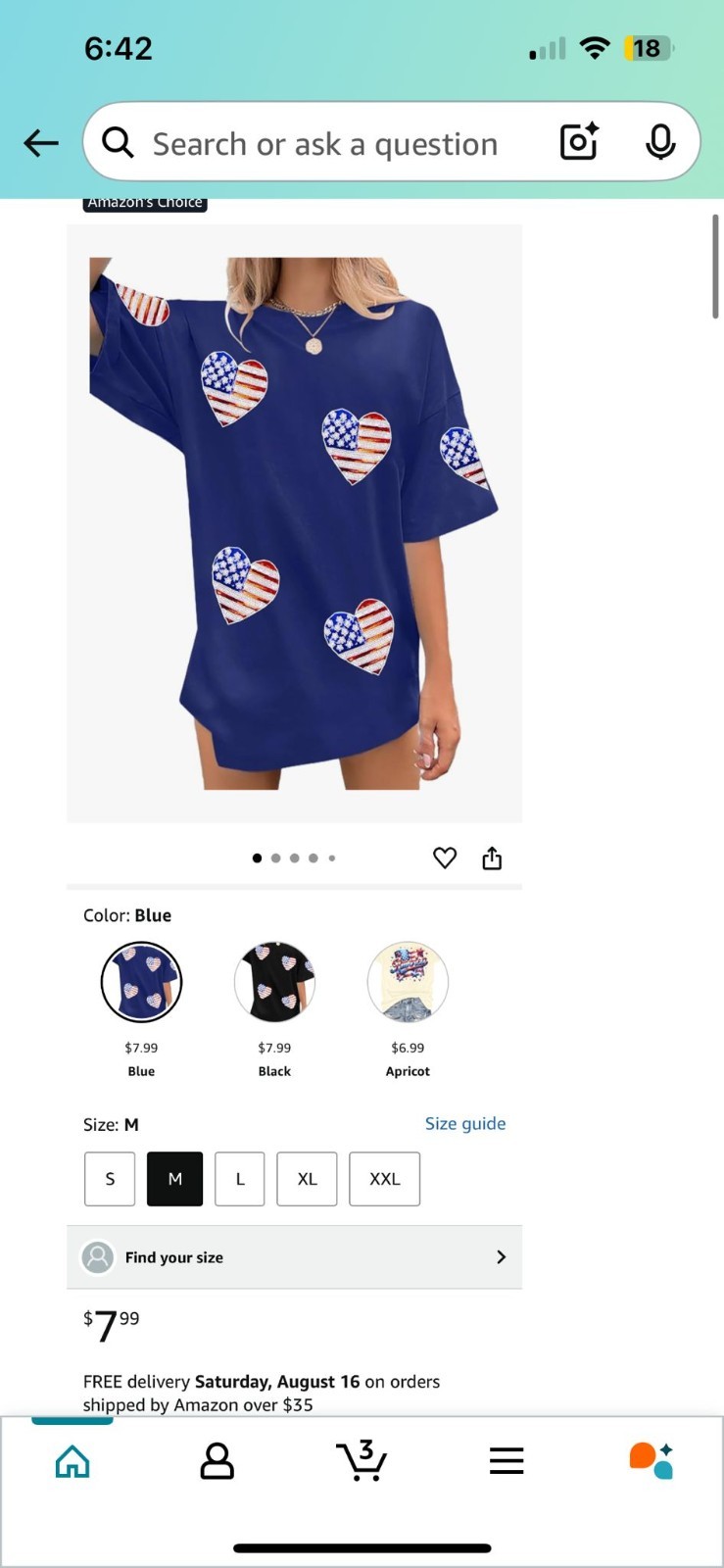Share this product
Screen dimensions: 724x1568
[x=492, y=858]
